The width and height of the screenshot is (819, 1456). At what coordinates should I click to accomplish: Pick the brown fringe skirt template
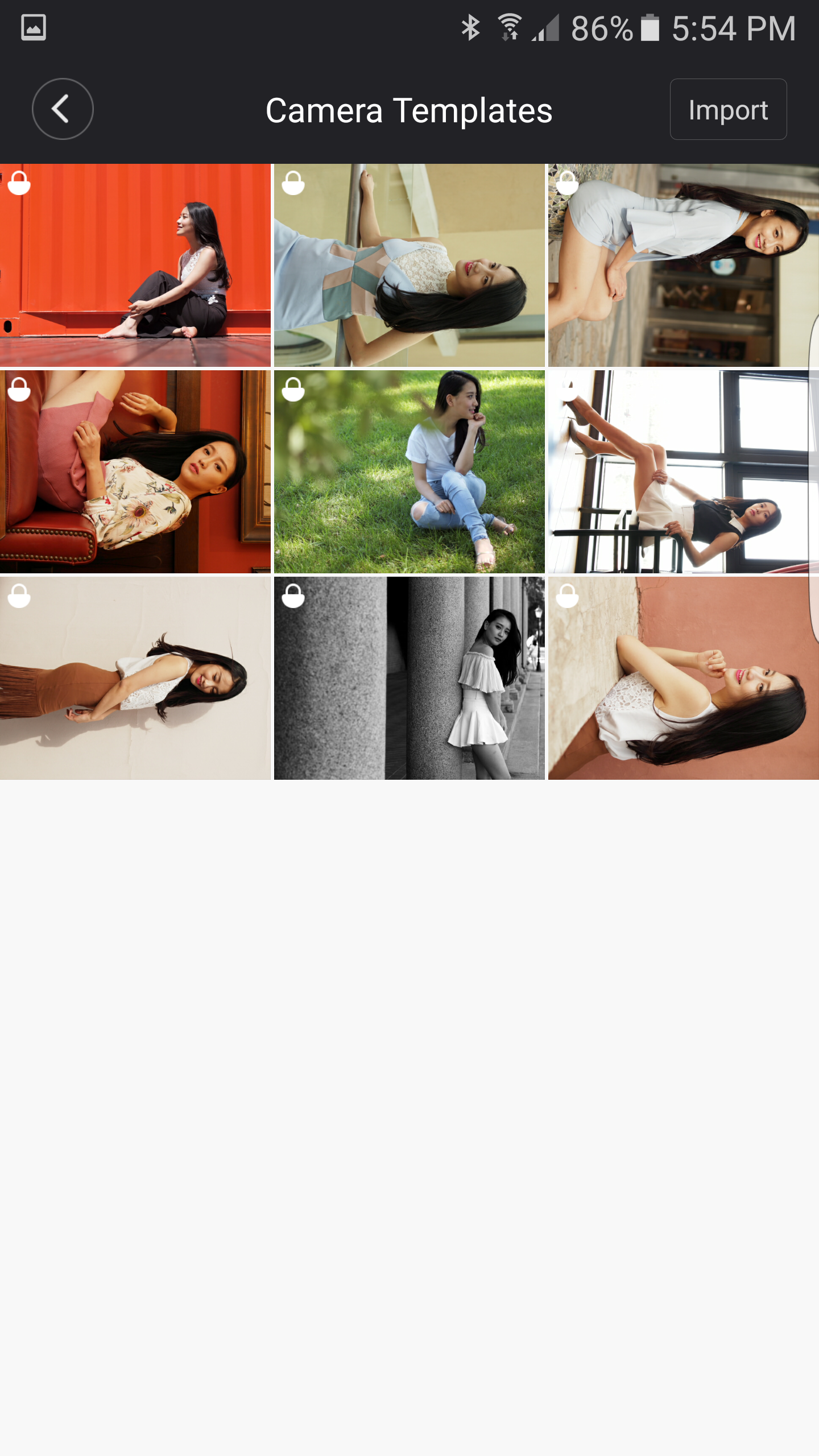tap(135, 678)
